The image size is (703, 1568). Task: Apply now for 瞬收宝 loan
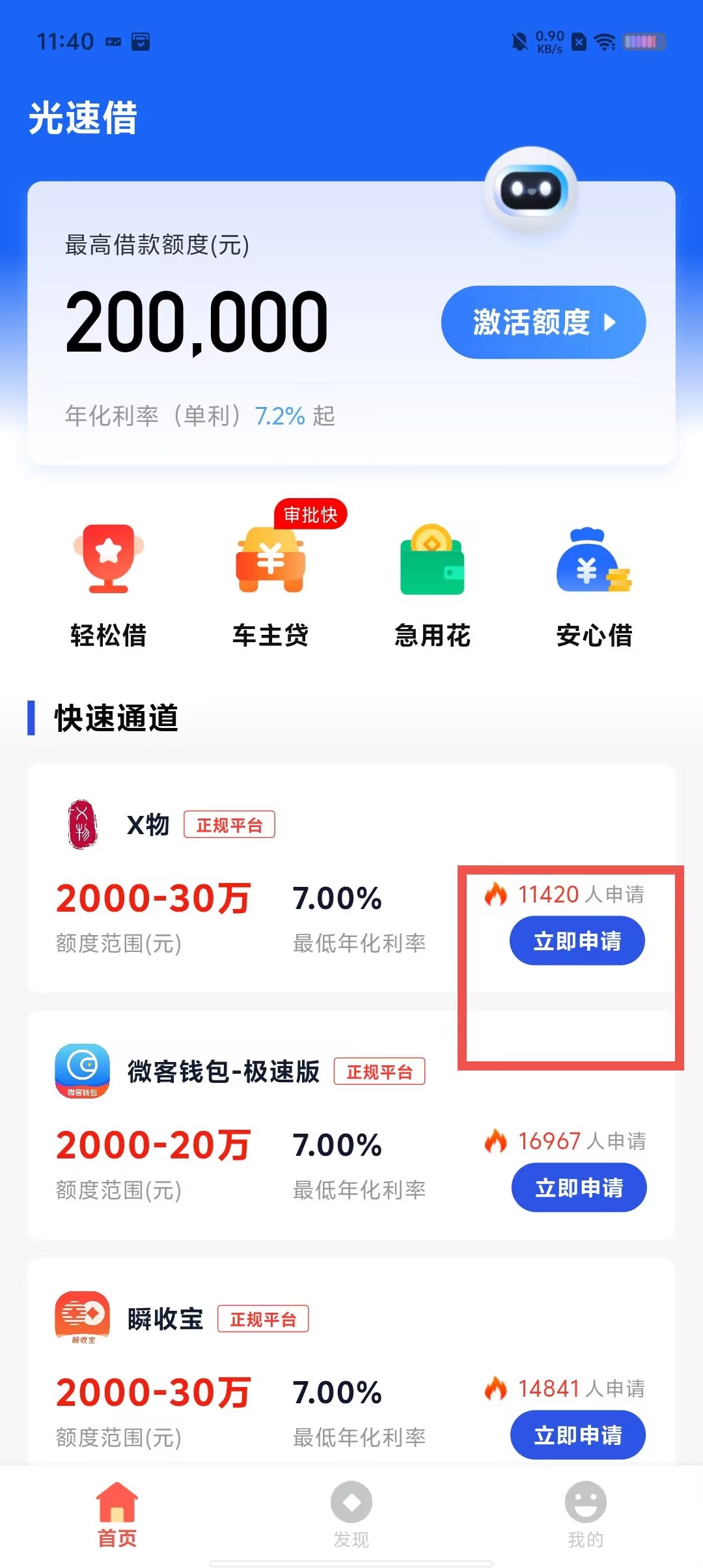(x=578, y=1435)
